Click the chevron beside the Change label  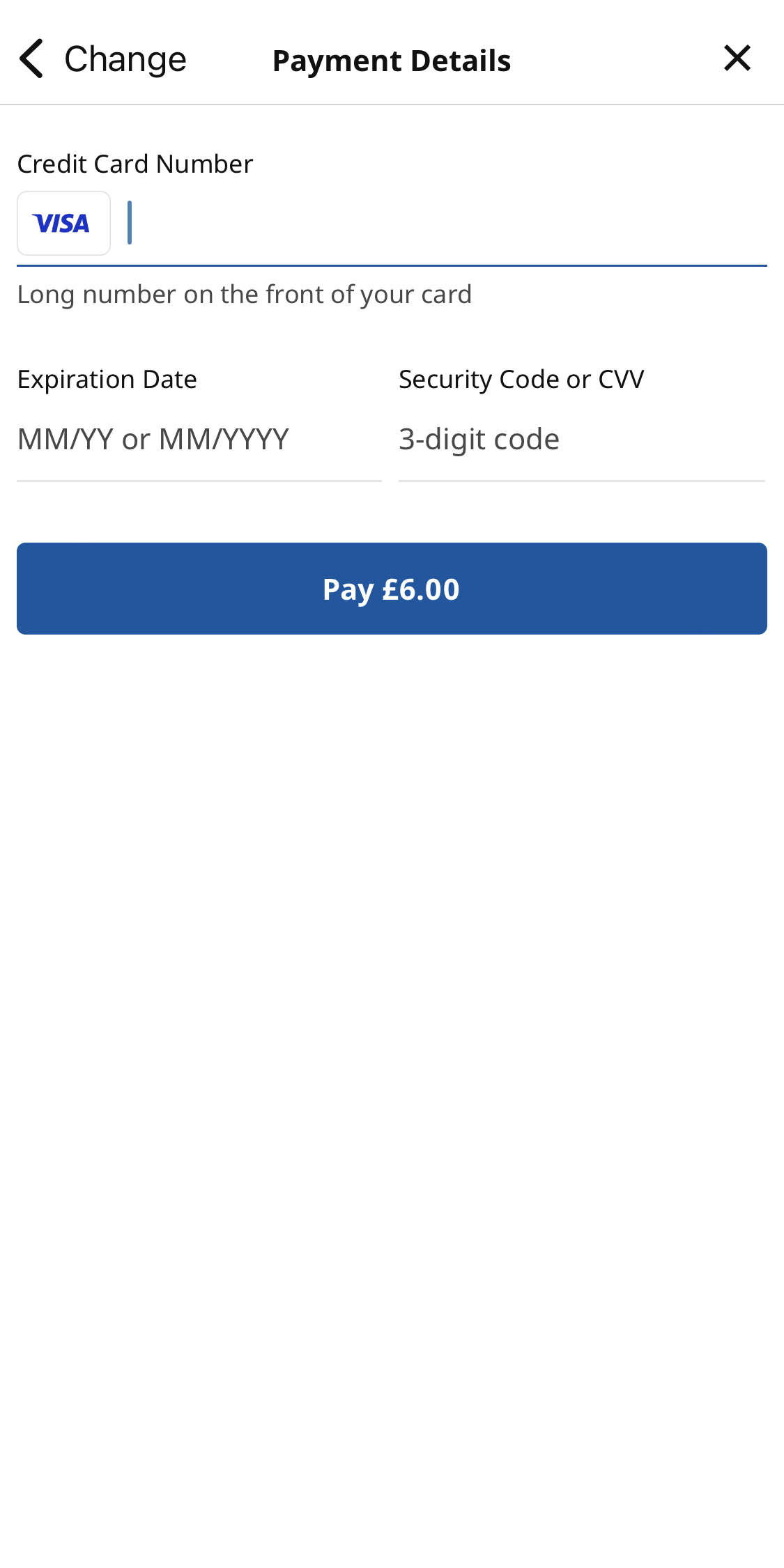coord(31,59)
